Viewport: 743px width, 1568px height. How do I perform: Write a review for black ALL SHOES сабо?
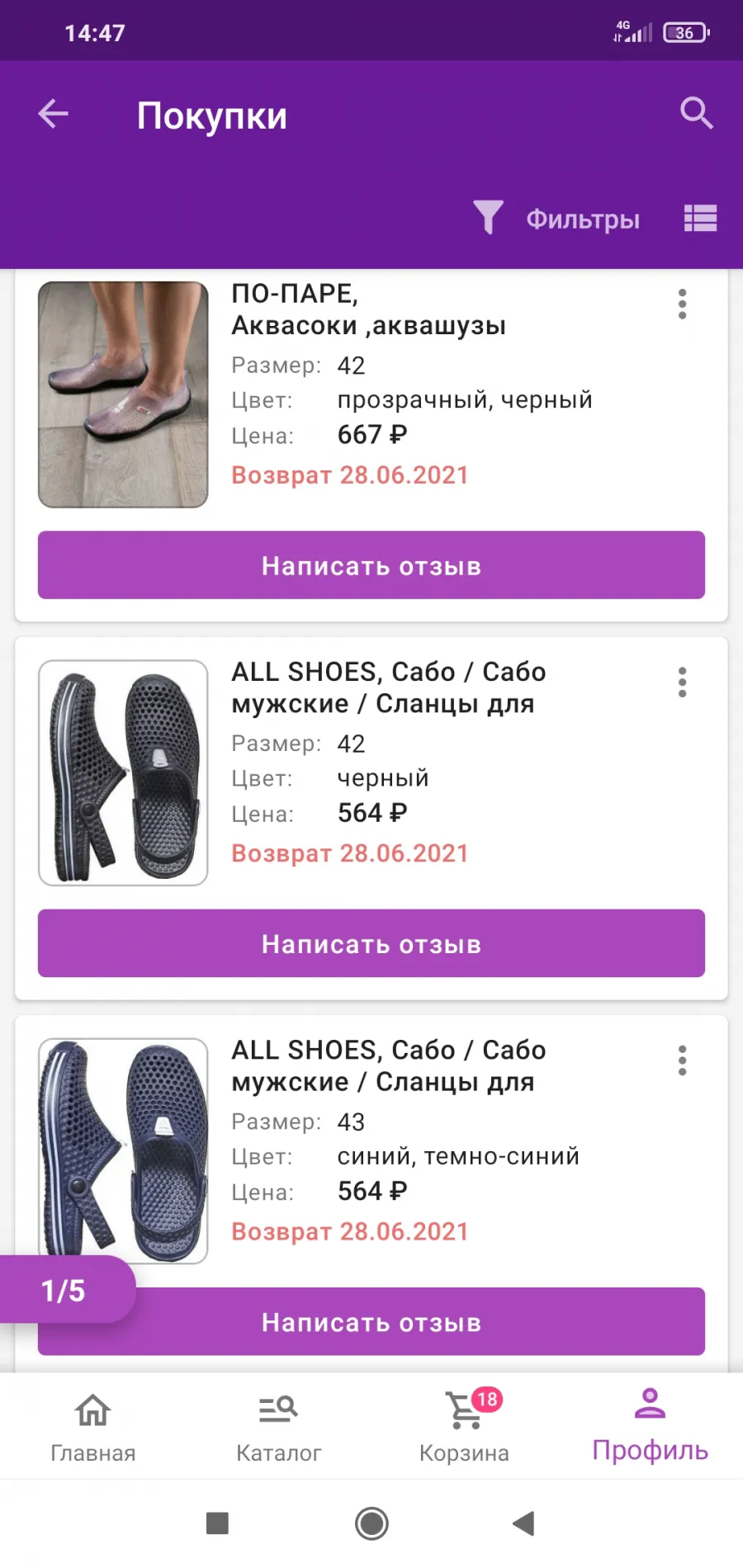pos(371,943)
